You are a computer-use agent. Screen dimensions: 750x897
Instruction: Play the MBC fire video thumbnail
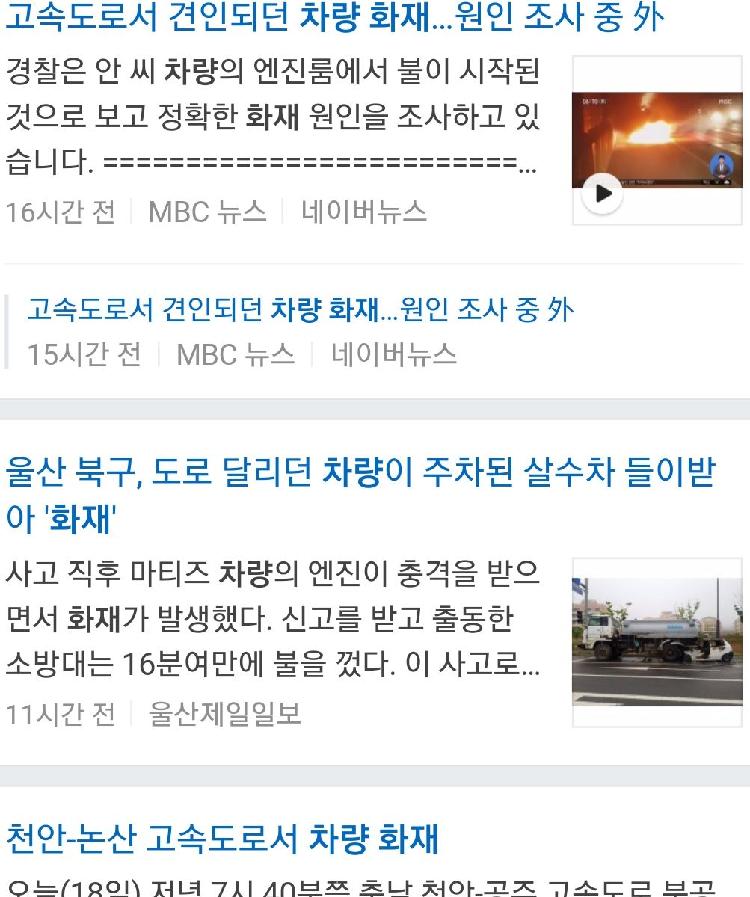(643, 140)
